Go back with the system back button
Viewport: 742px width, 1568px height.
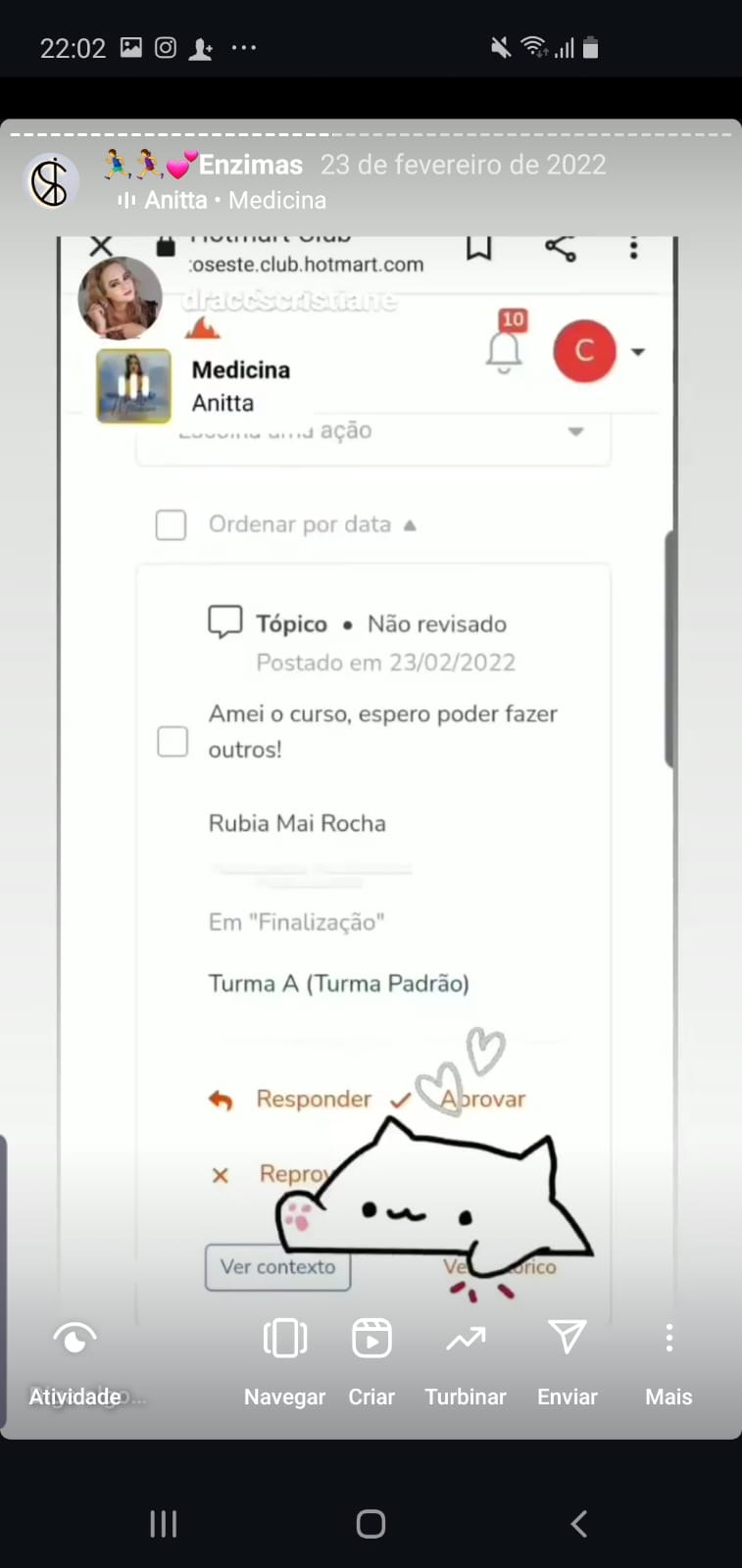[x=578, y=1523]
